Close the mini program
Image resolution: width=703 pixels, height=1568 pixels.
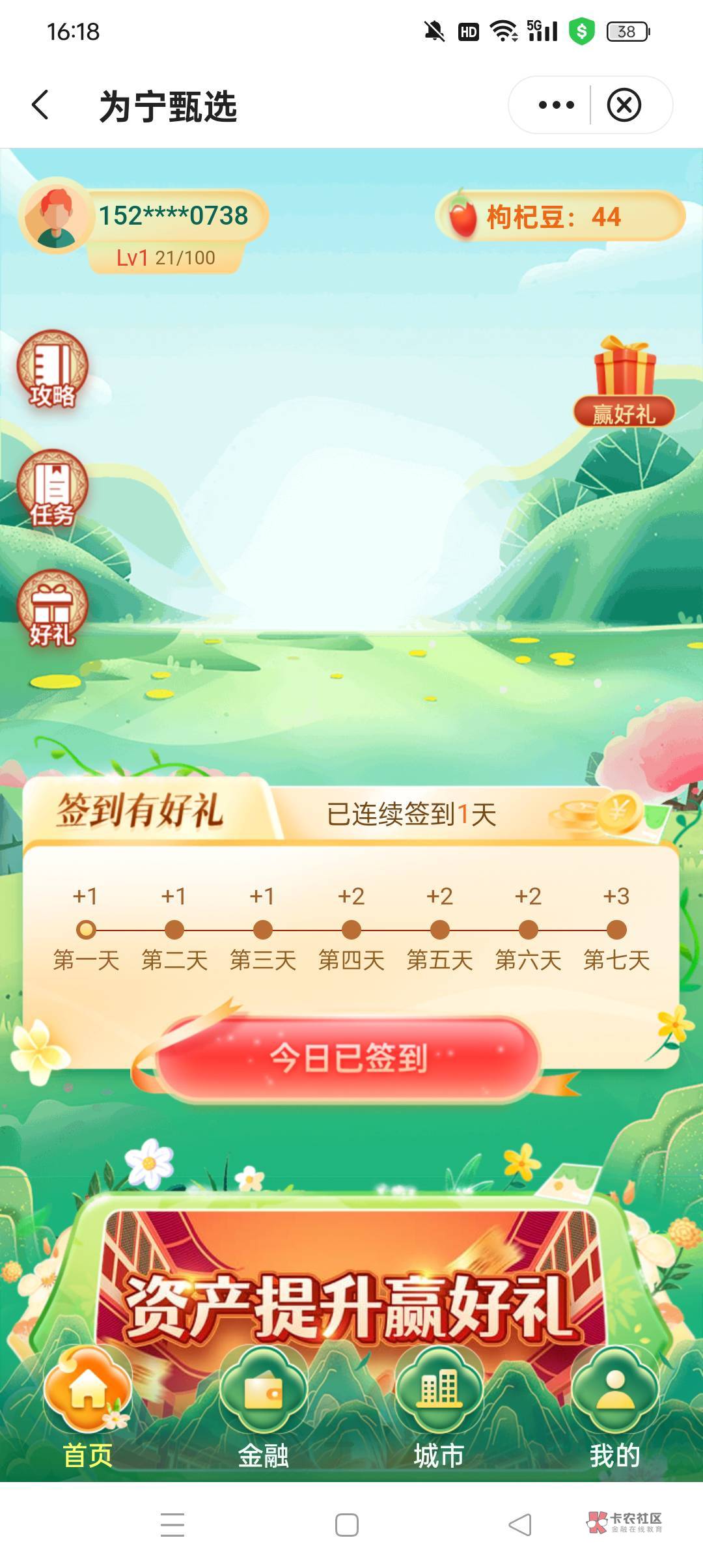[x=624, y=105]
